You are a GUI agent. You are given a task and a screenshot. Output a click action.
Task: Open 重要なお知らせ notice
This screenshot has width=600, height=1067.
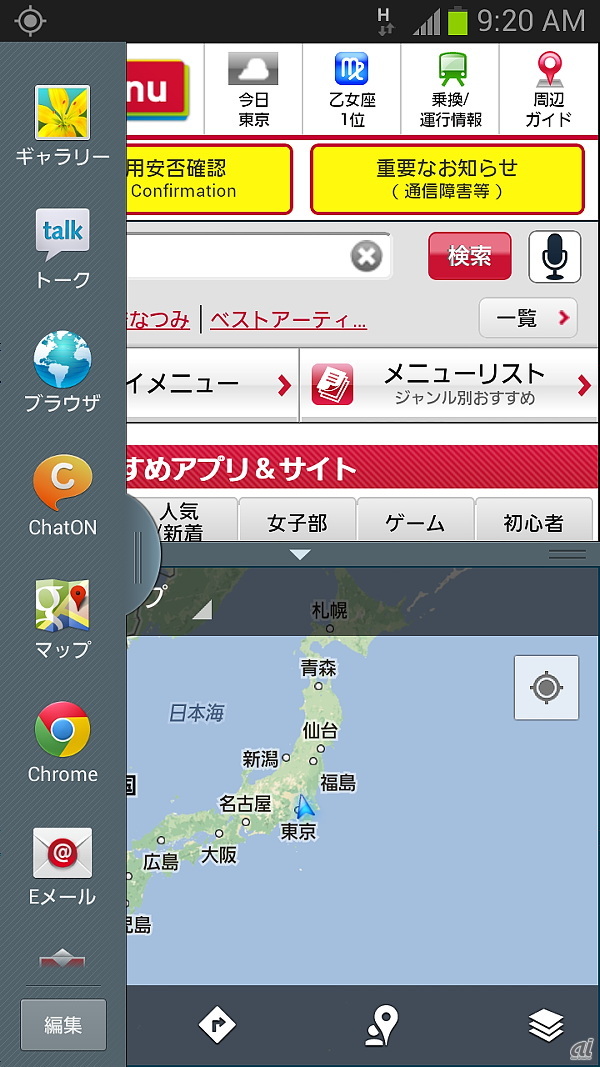click(x=447, y=178)
